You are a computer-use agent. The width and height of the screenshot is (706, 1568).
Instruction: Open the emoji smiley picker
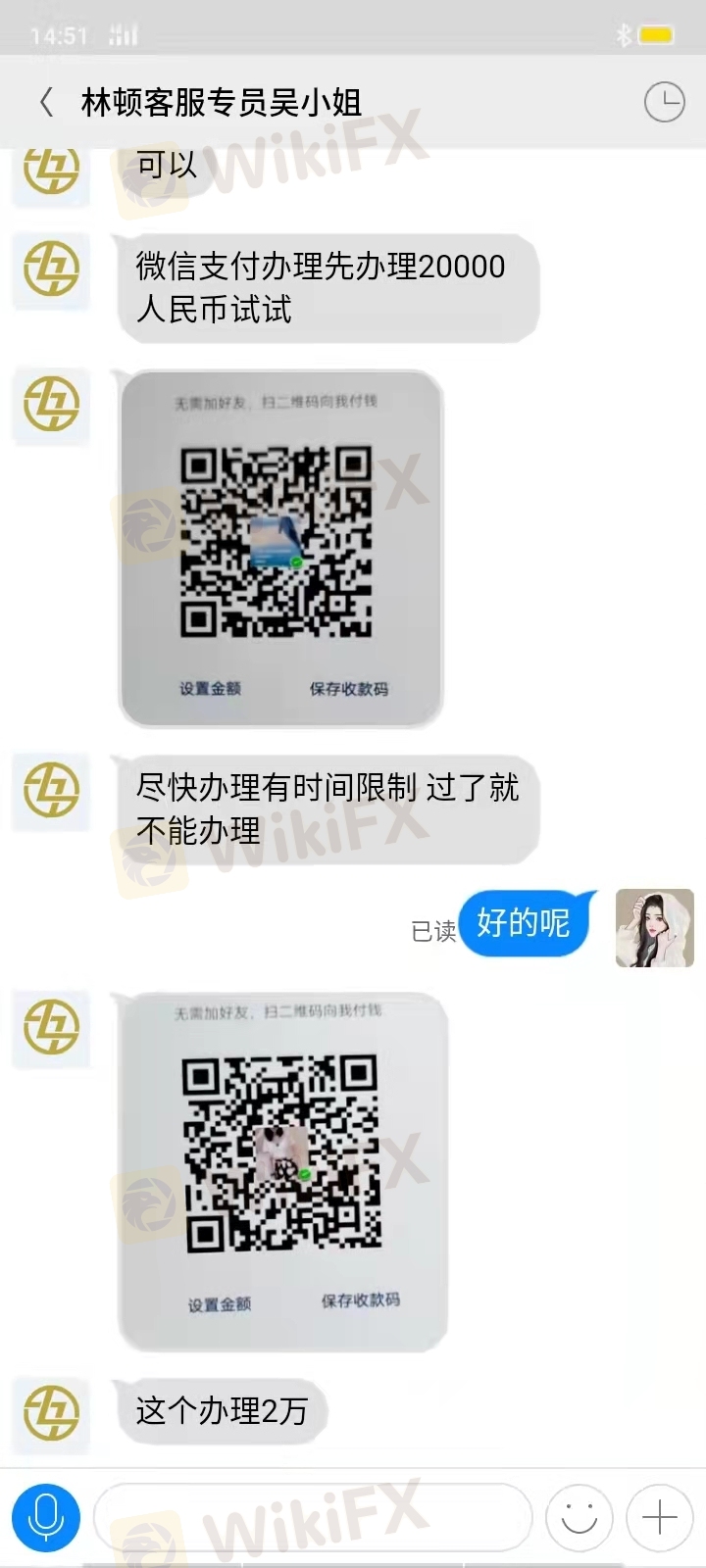click(579, 1518)
